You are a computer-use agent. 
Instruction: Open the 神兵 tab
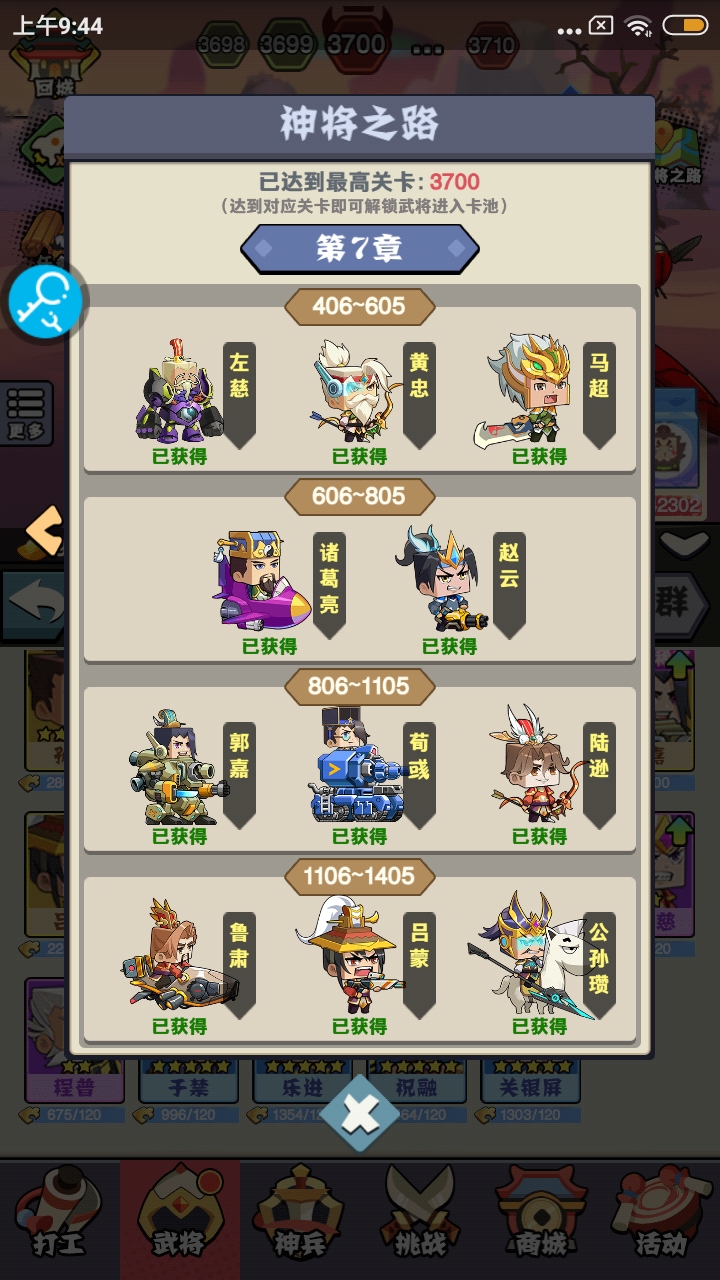[x=300, y=1215]
